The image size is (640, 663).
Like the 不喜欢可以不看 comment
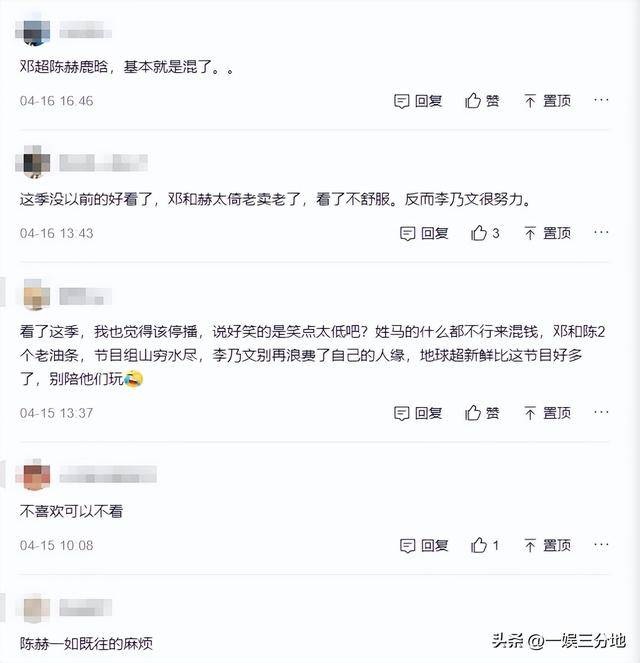point(485,545)
